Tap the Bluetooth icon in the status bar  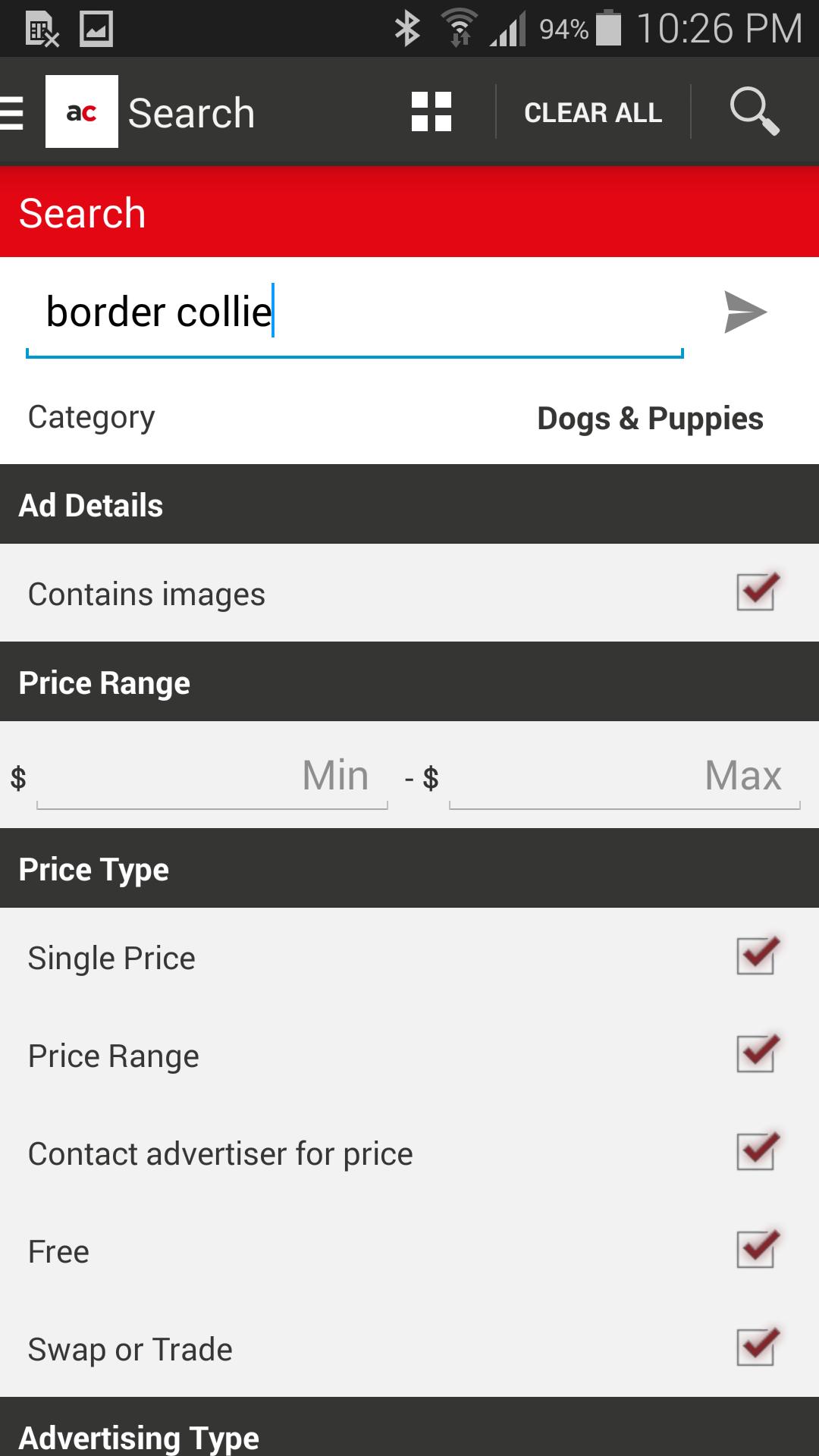click(408, 27)
